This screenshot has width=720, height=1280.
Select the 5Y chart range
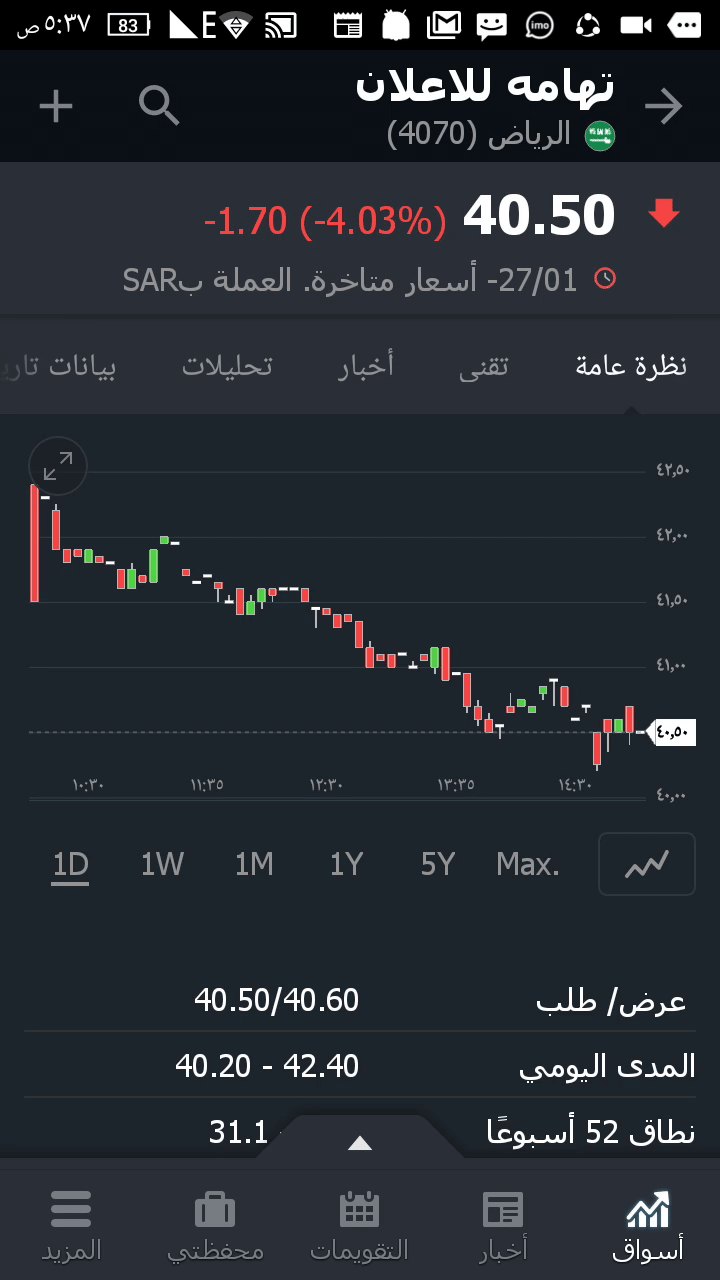point(438,864)
